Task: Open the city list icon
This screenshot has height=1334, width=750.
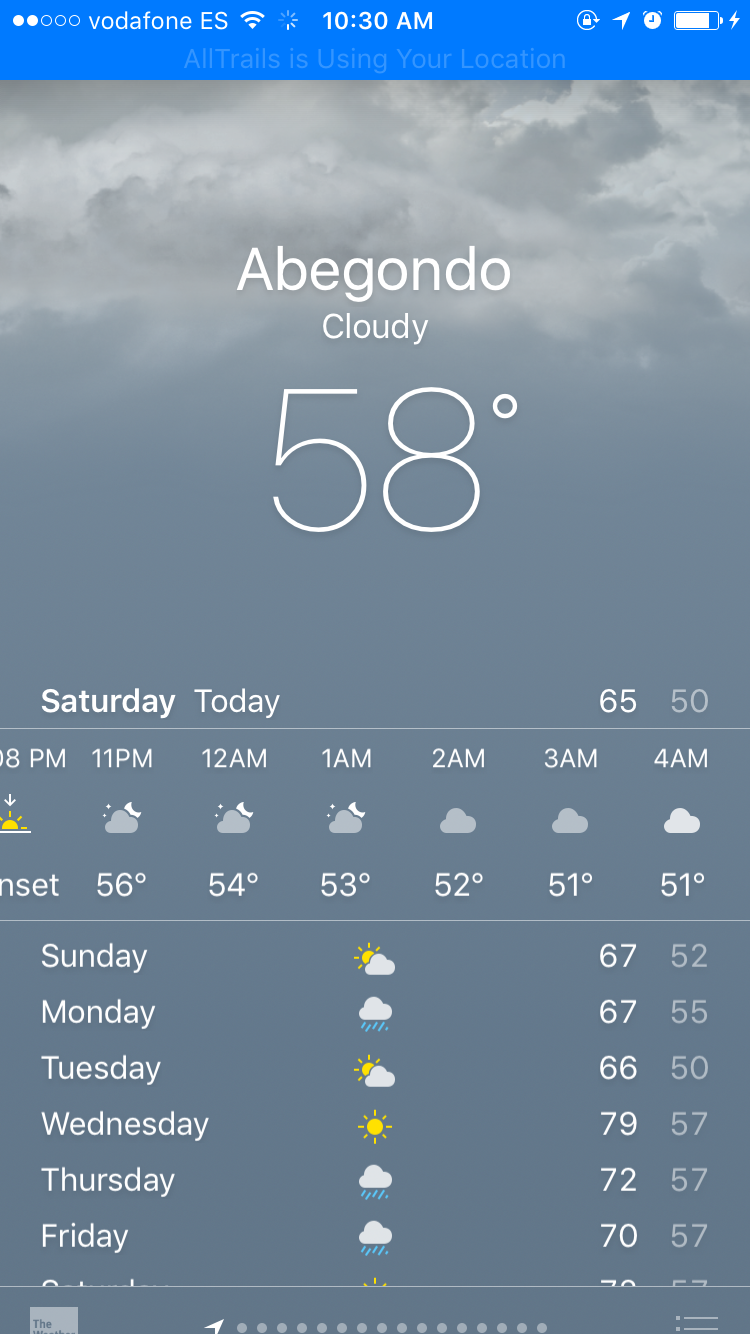Action: tap(697, 1323)
